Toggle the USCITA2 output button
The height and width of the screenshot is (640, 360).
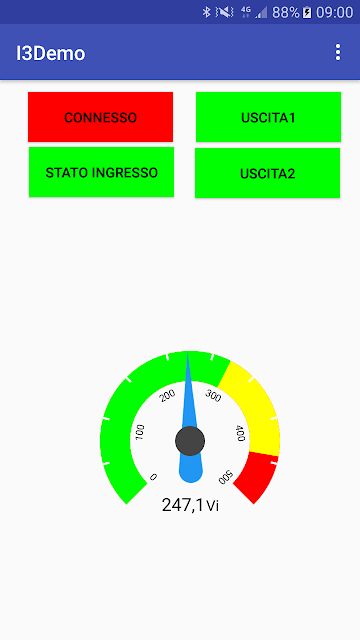click(267, 173)
